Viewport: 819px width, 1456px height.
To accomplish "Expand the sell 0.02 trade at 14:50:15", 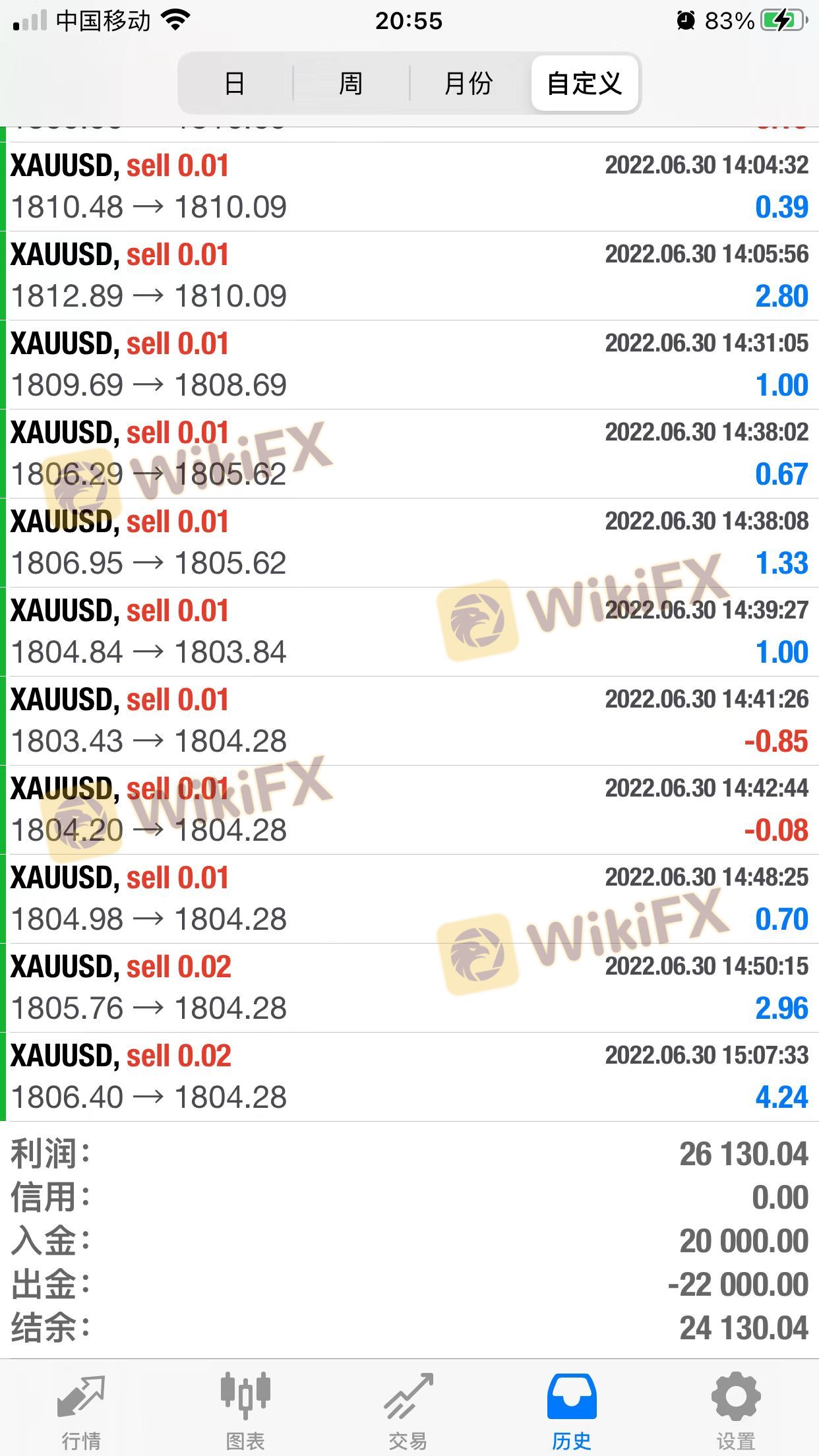I will click(x=409, y=988).
